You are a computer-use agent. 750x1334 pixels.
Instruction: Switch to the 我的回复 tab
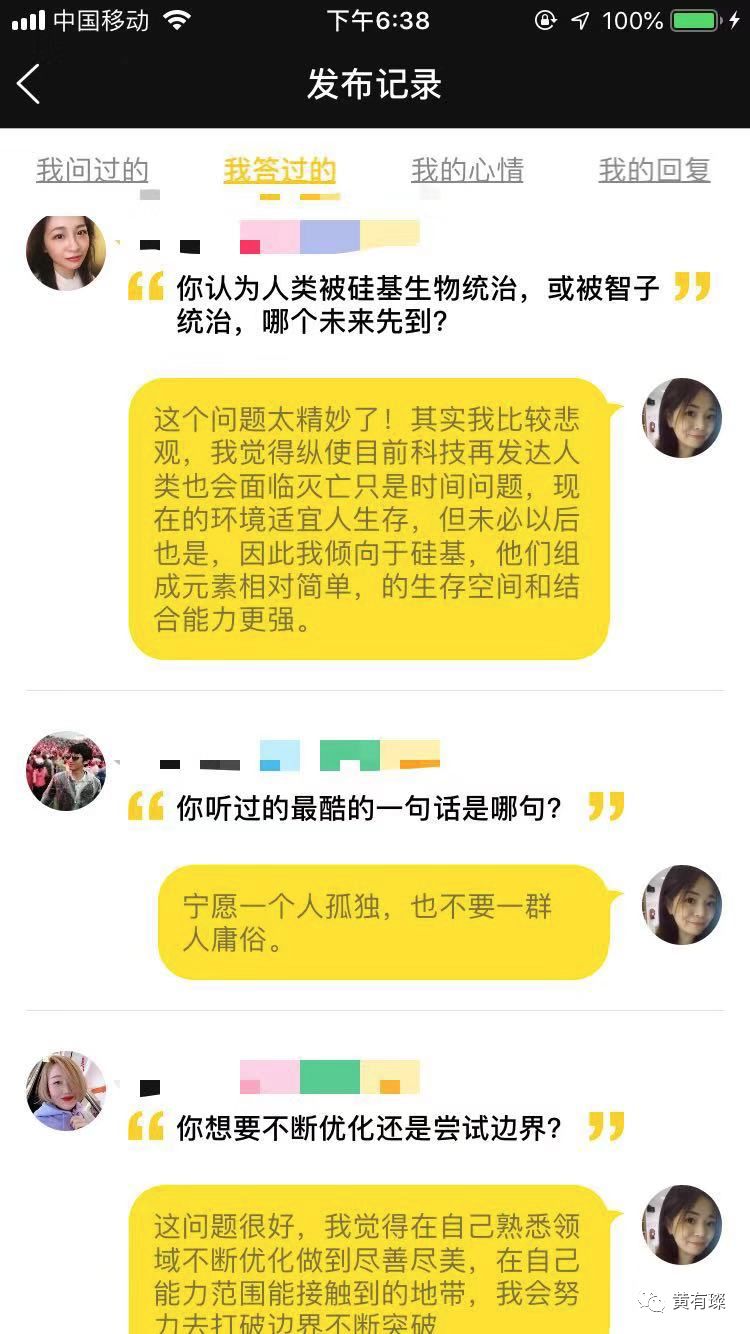pos(654,172)
